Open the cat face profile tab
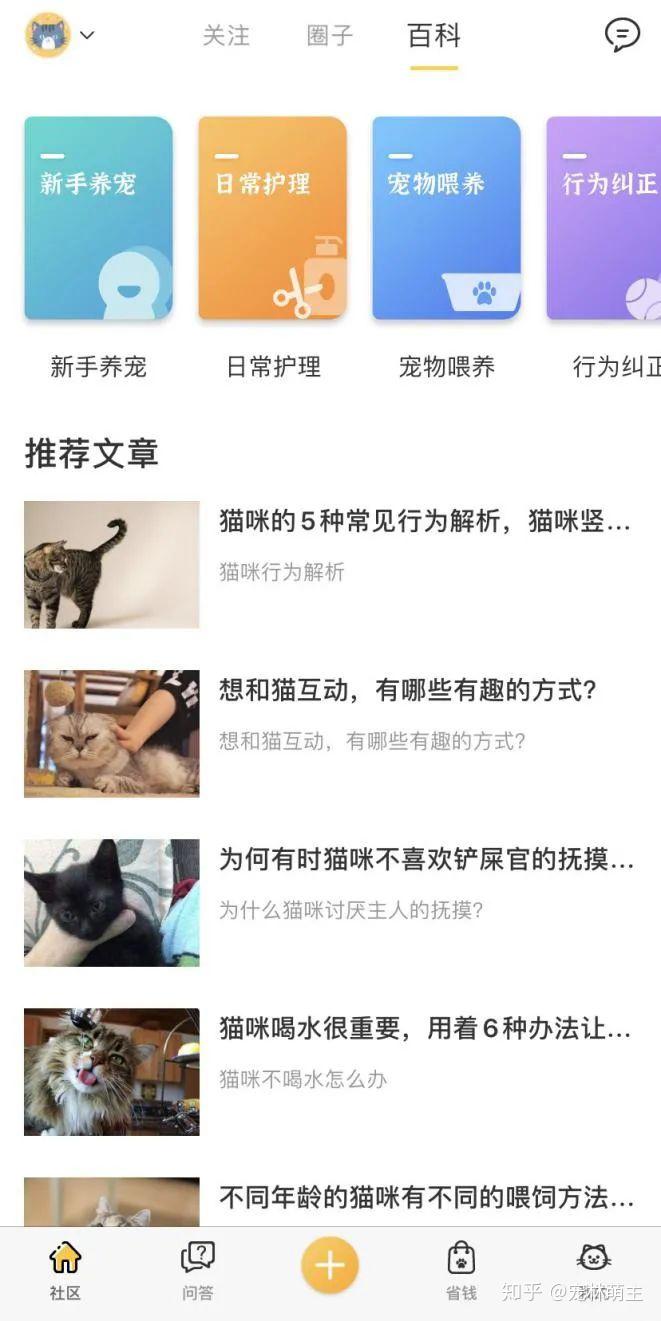 [x=594, y=1258]
